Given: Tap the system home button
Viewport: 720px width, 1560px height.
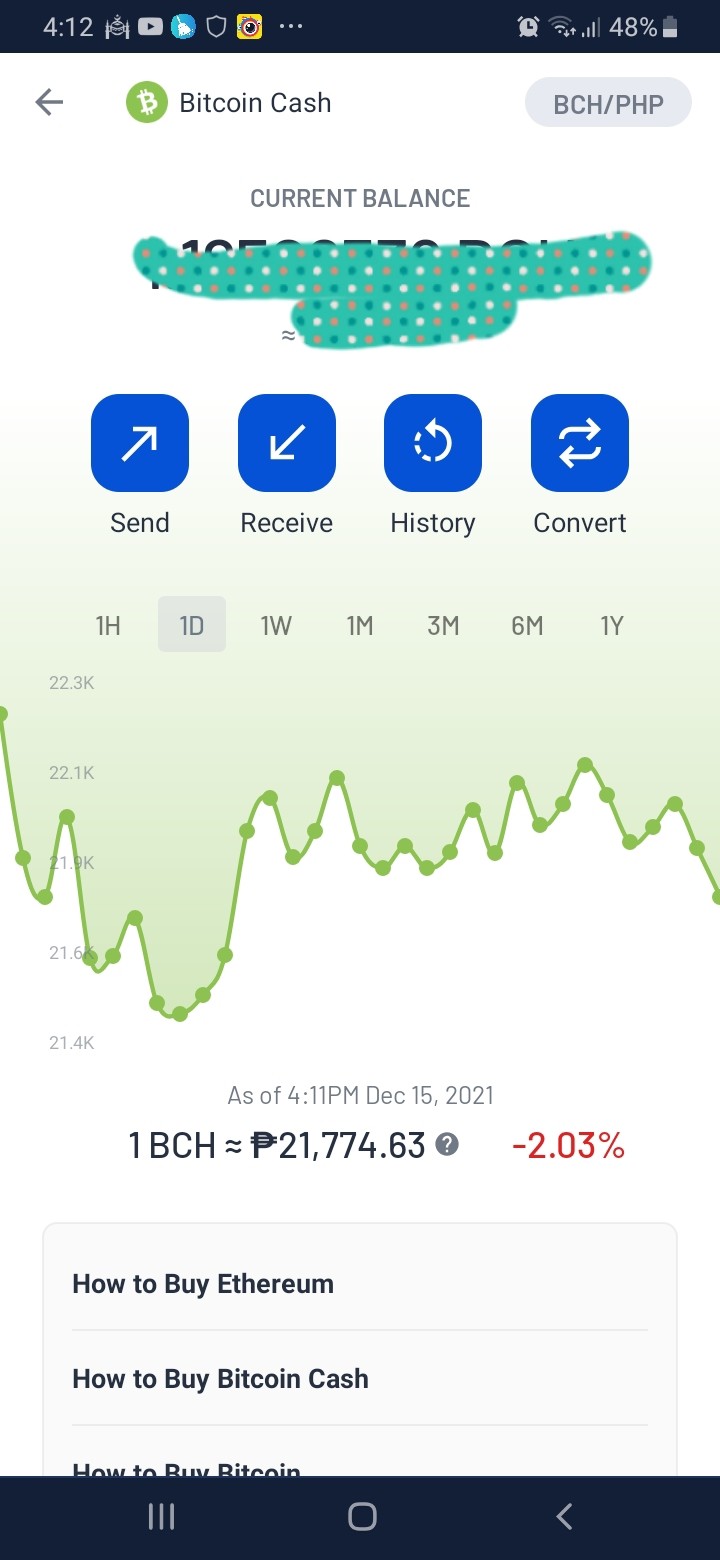Looking at the screenshot, I should [362, 1517].
